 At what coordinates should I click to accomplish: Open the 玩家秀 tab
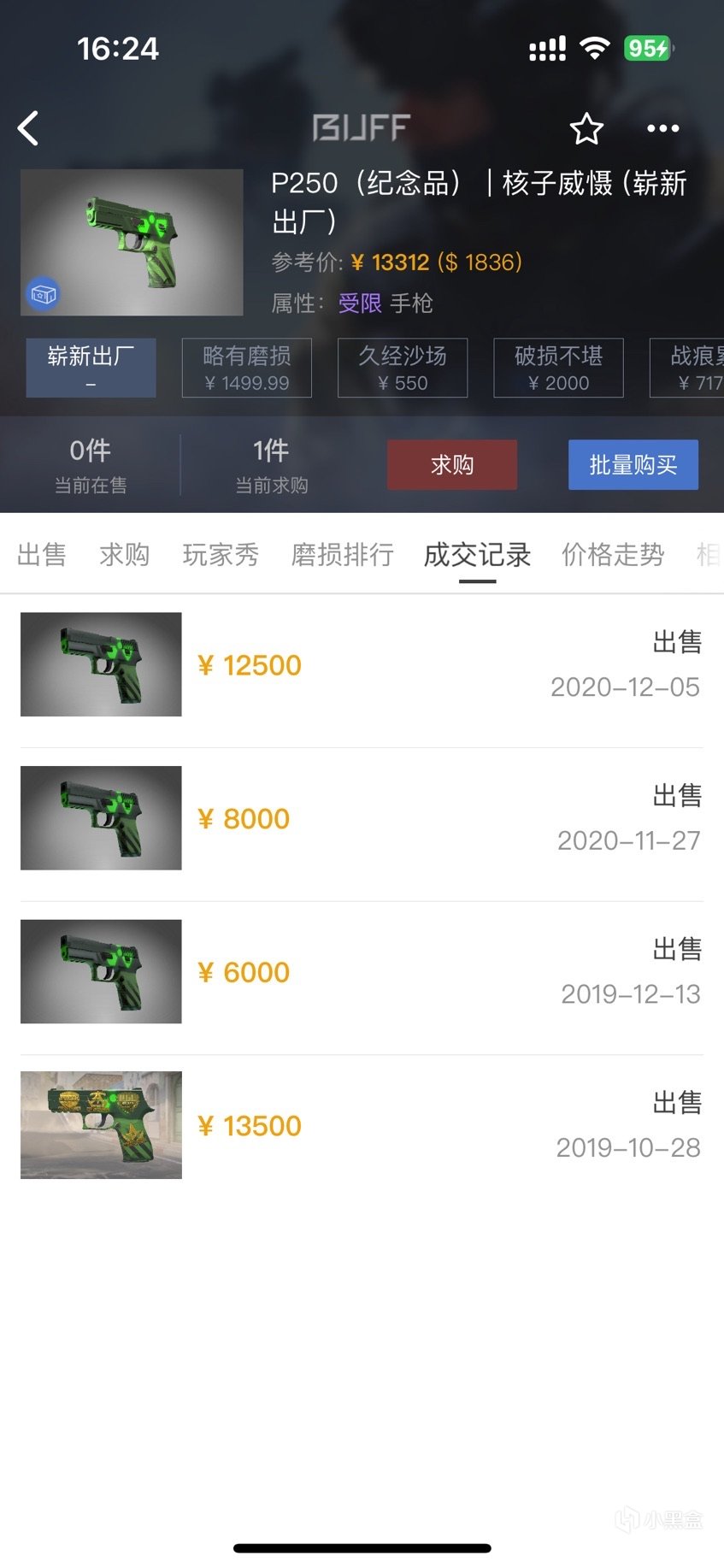(x=221, y=555)
